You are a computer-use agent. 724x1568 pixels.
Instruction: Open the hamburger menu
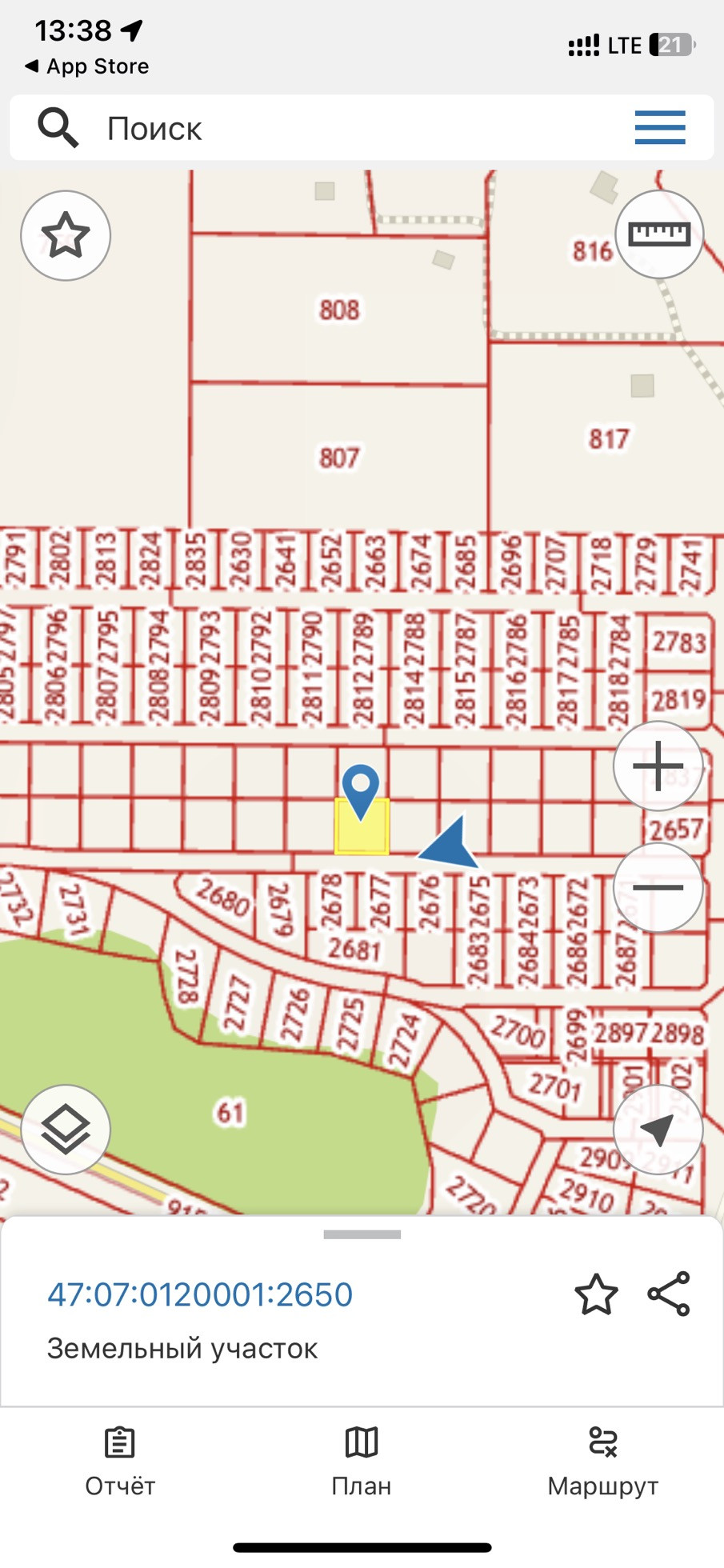tap(660, 128)
